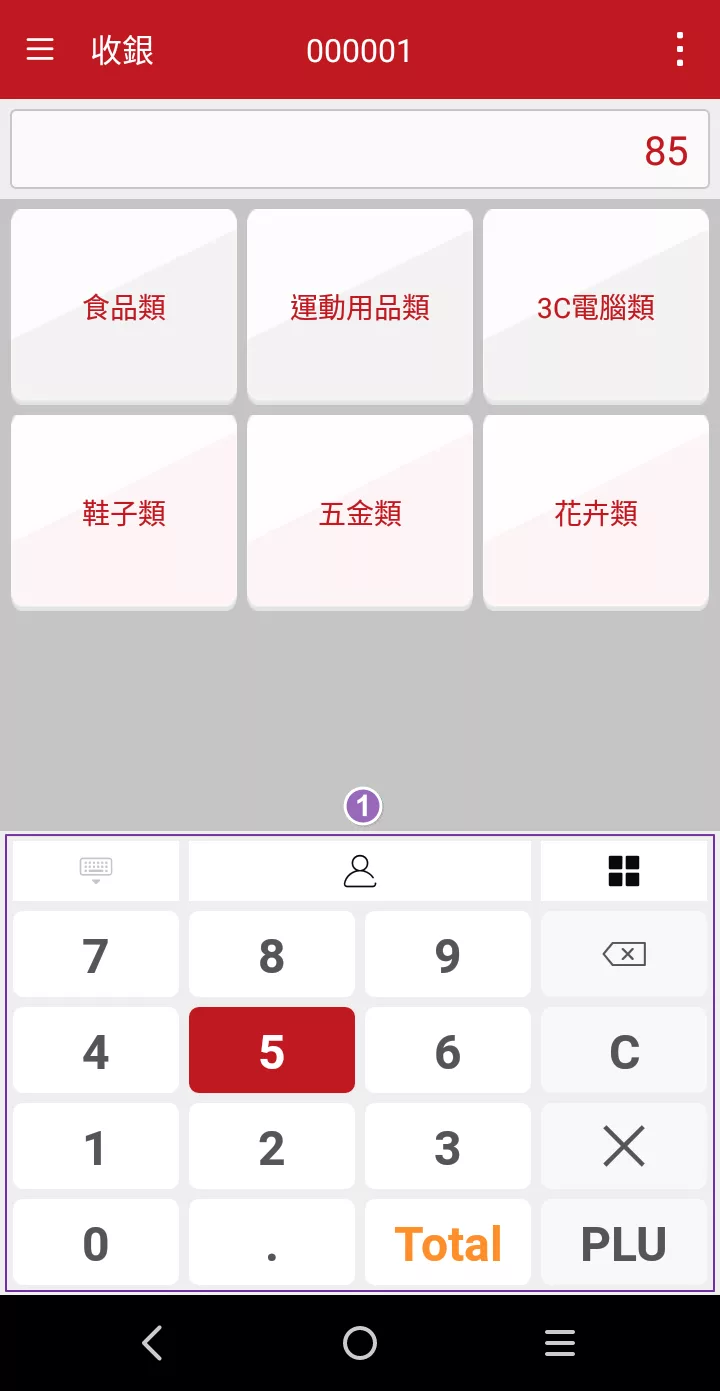
Task: Tap the purple badge numbered 1
Action: [x=362, y=805]
